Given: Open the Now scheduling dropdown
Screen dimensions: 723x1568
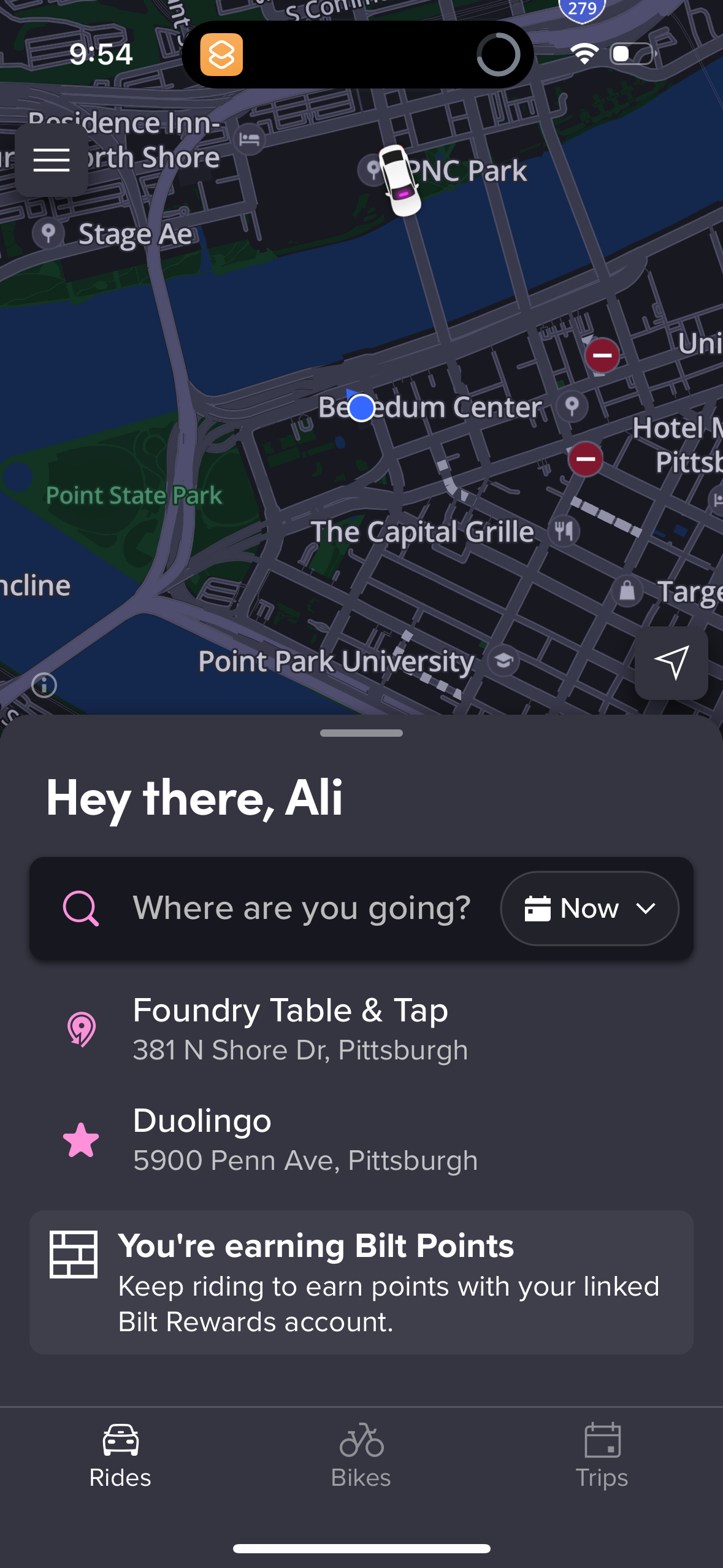Looking at the screenshot, I should [589, 908].
